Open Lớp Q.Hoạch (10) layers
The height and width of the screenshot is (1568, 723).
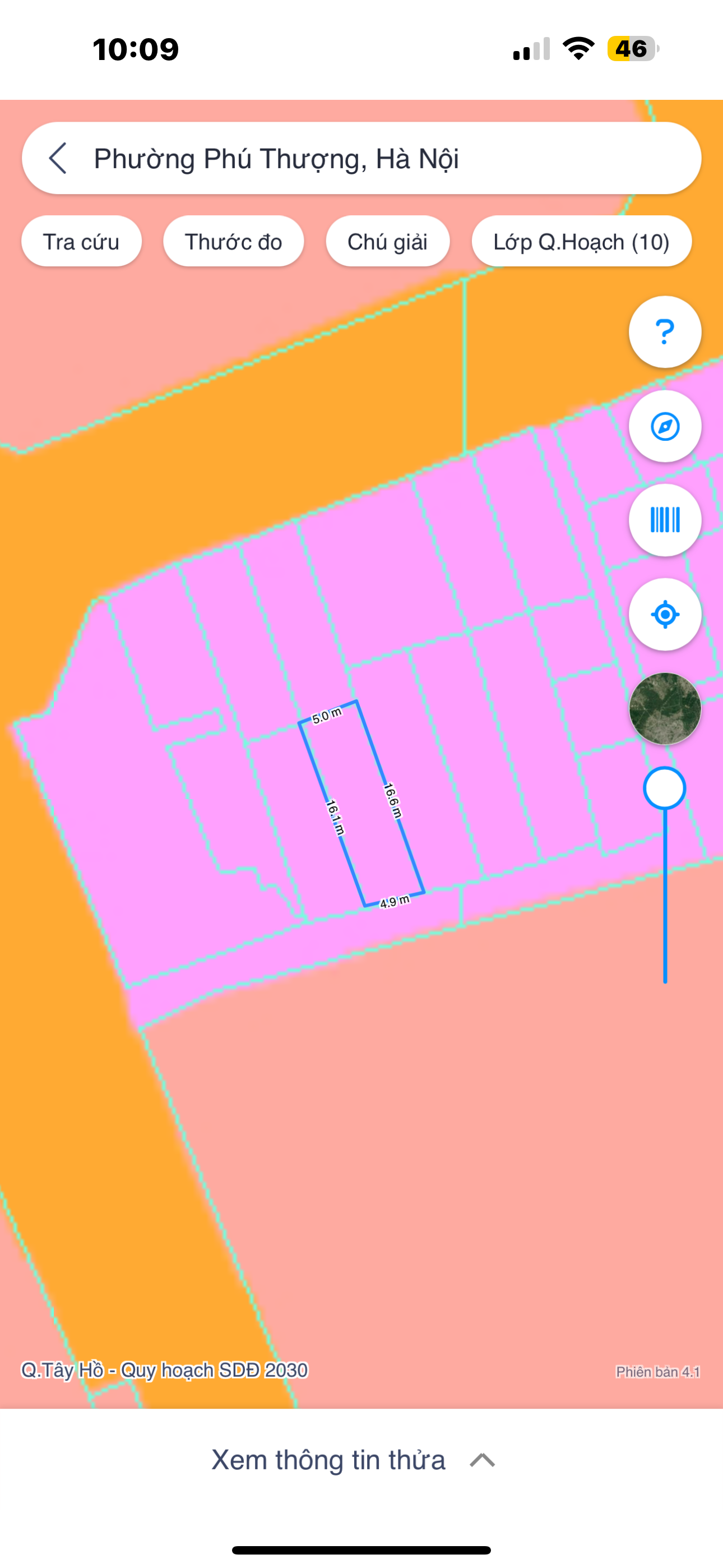click(x=581, y=242)
